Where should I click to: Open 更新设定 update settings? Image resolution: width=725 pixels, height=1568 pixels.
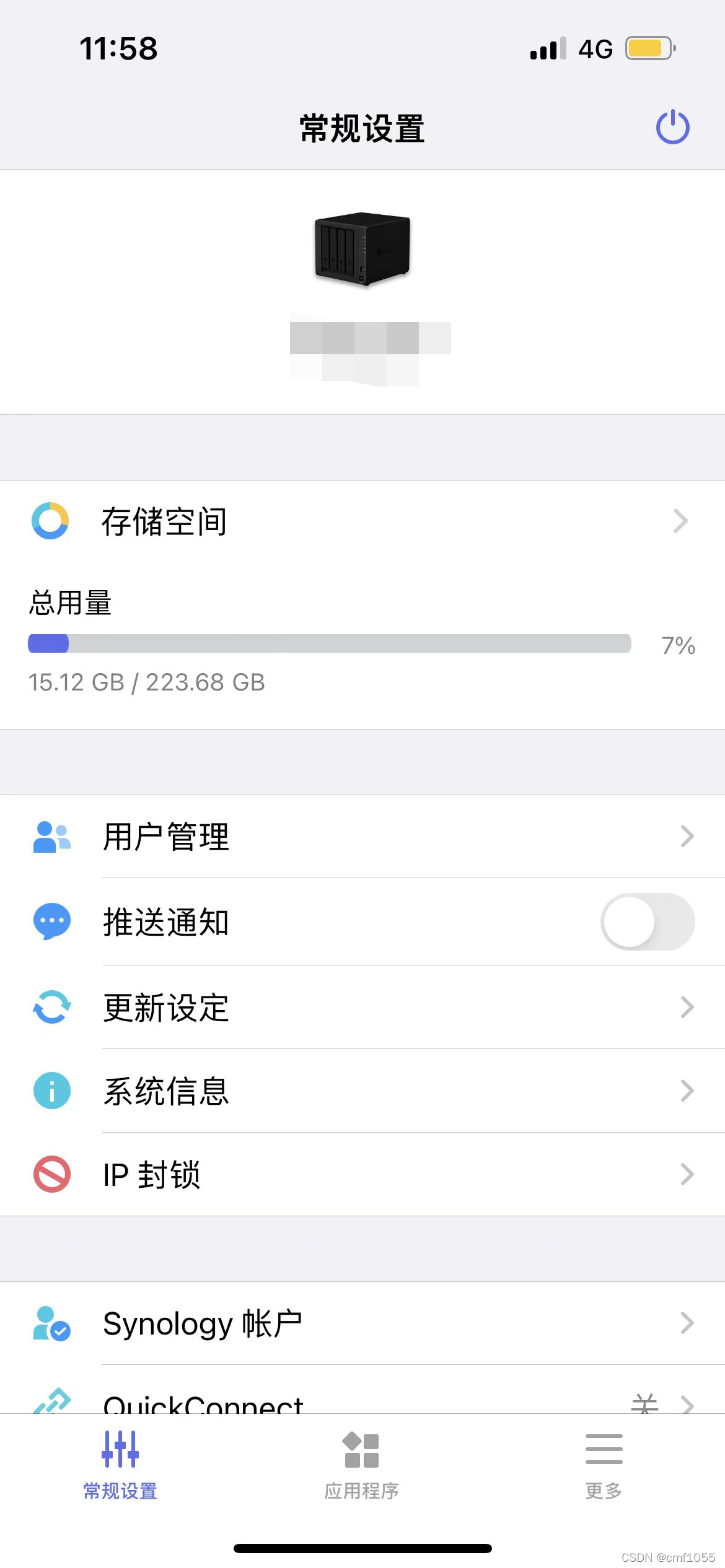(x=362, y=1007)
